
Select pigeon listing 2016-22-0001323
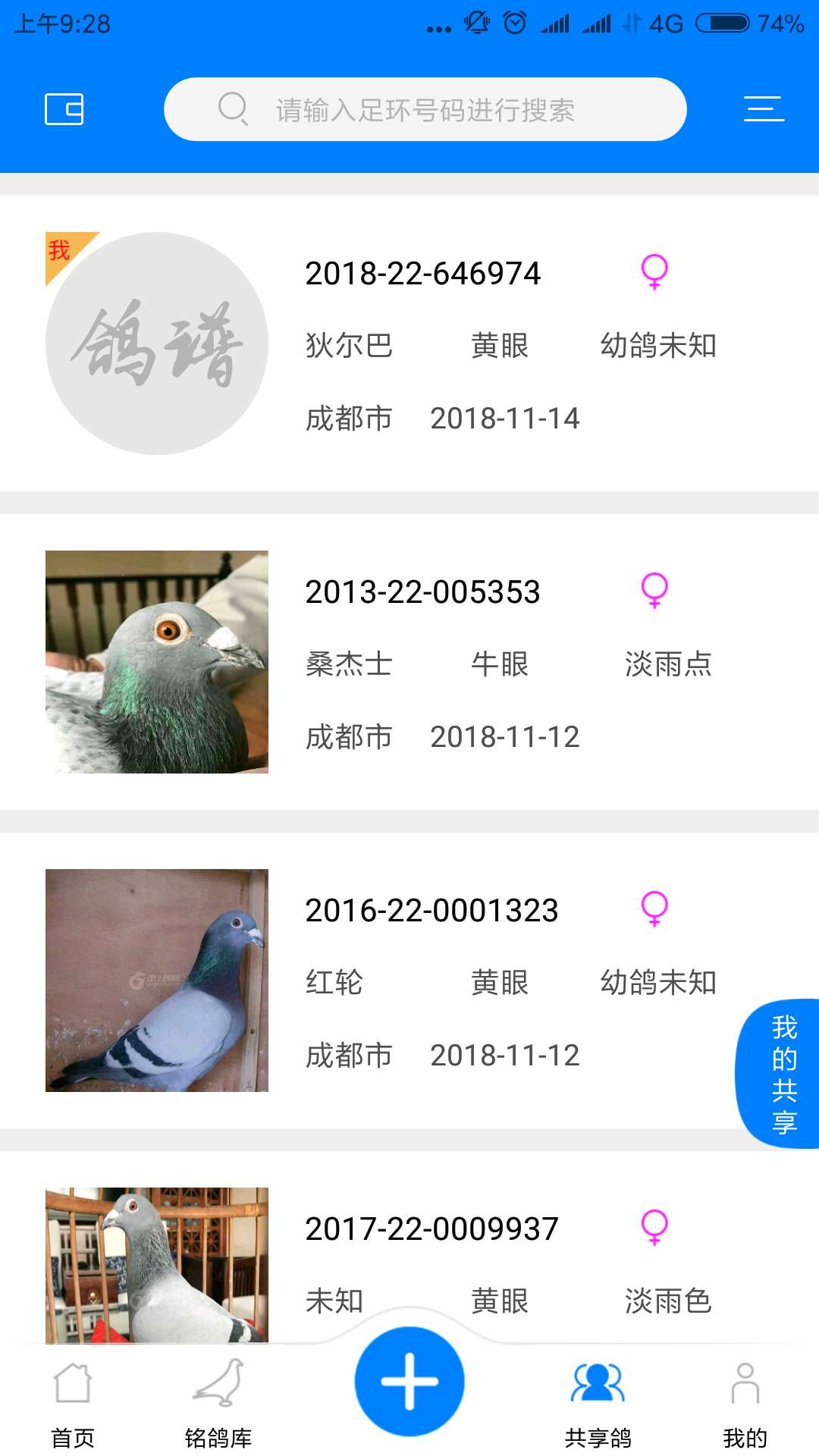431,911
